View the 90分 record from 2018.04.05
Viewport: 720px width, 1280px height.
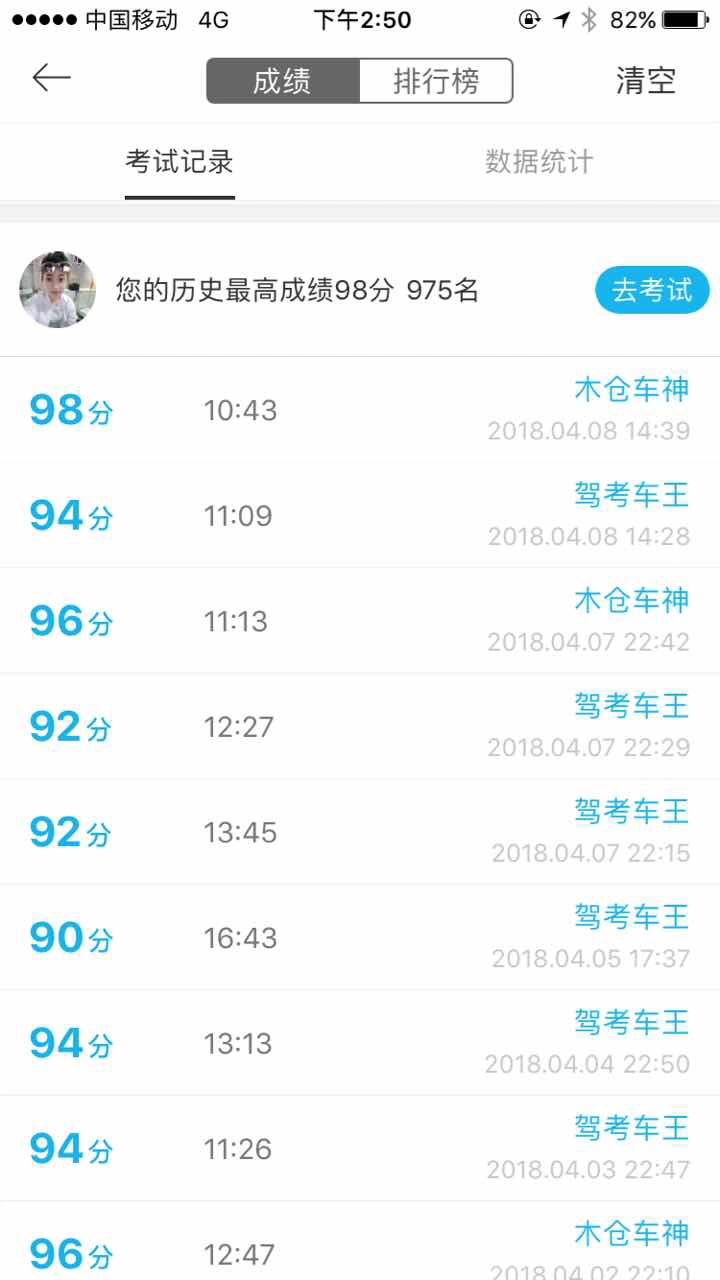(x=360, y=938)
